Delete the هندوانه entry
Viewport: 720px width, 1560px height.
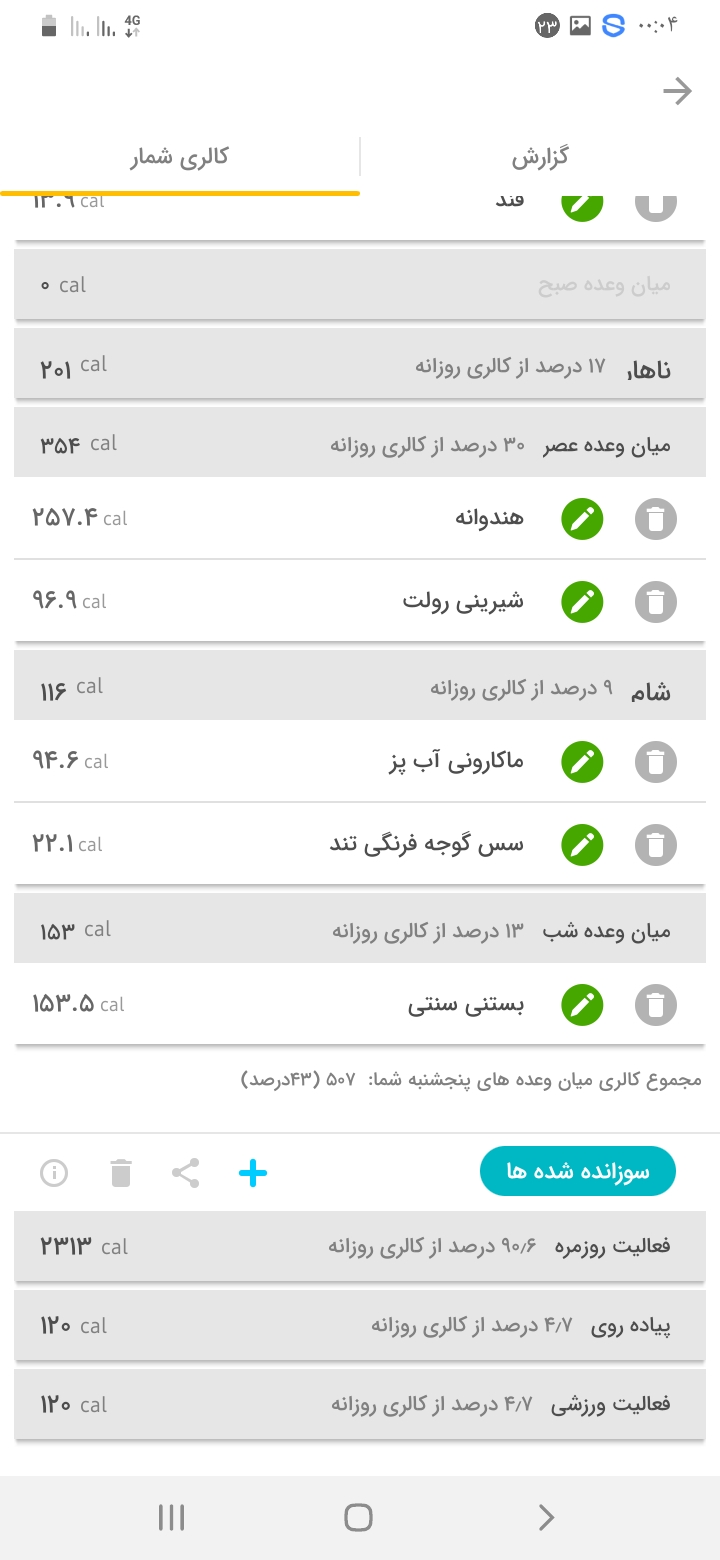click(656, 519)
